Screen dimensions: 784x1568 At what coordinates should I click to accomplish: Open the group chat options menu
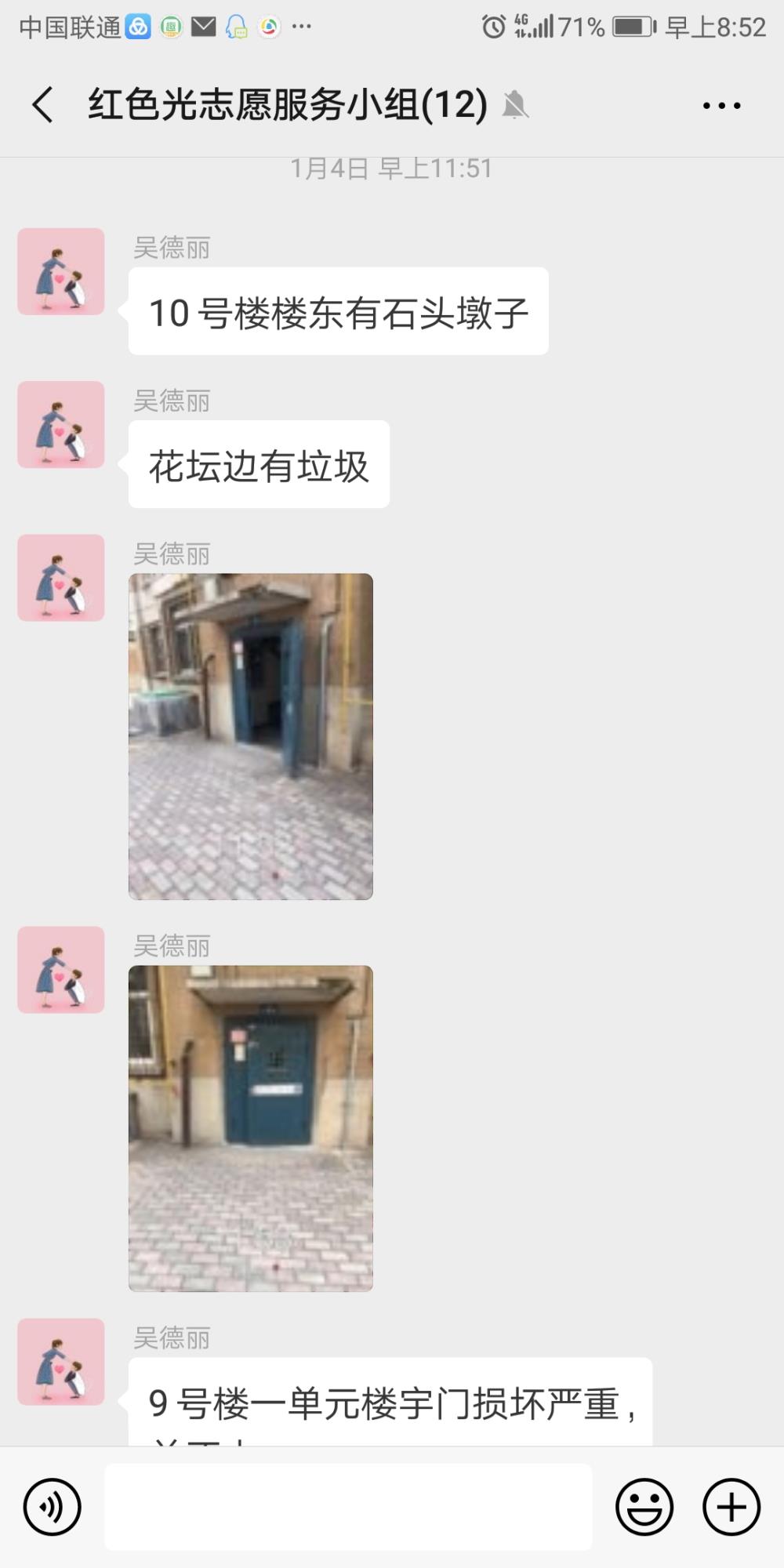(x=721, y=106)
